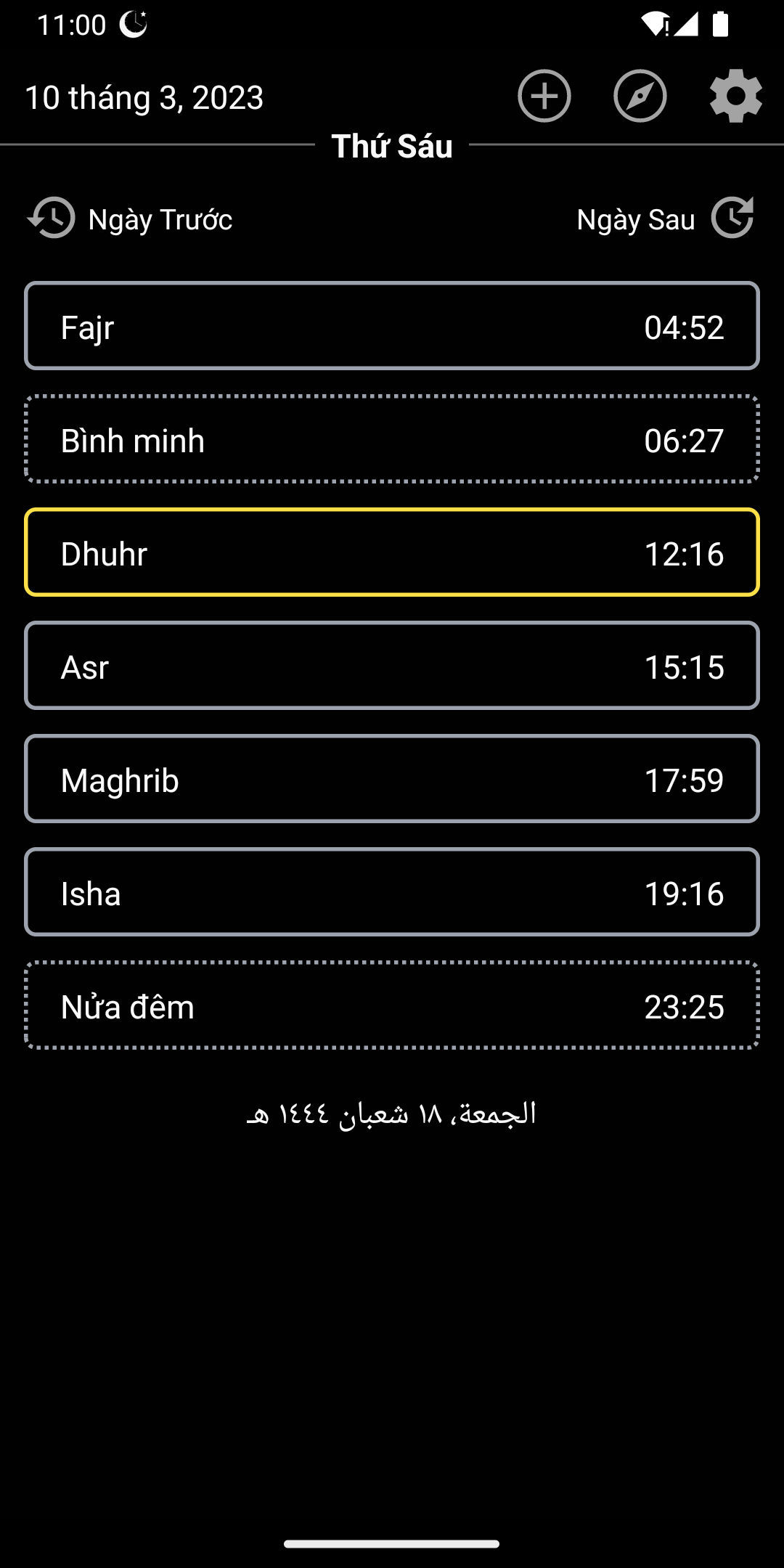The width and height of the screenshot is (784, 1568).
Task: Go to Ngày Sau (next day)
Action: pos(664,219)
